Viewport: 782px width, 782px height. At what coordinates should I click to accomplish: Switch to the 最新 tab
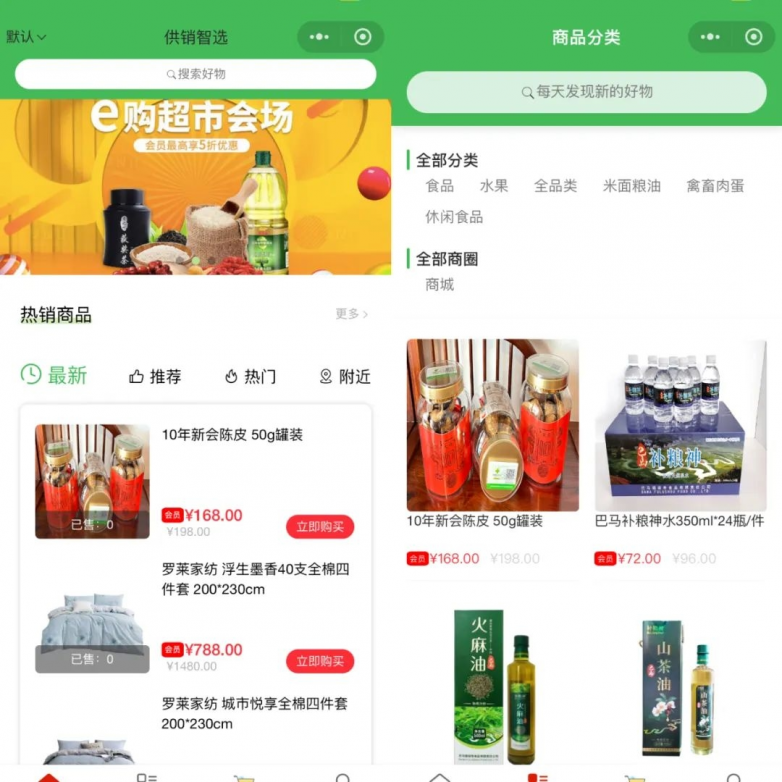point(54,376)
